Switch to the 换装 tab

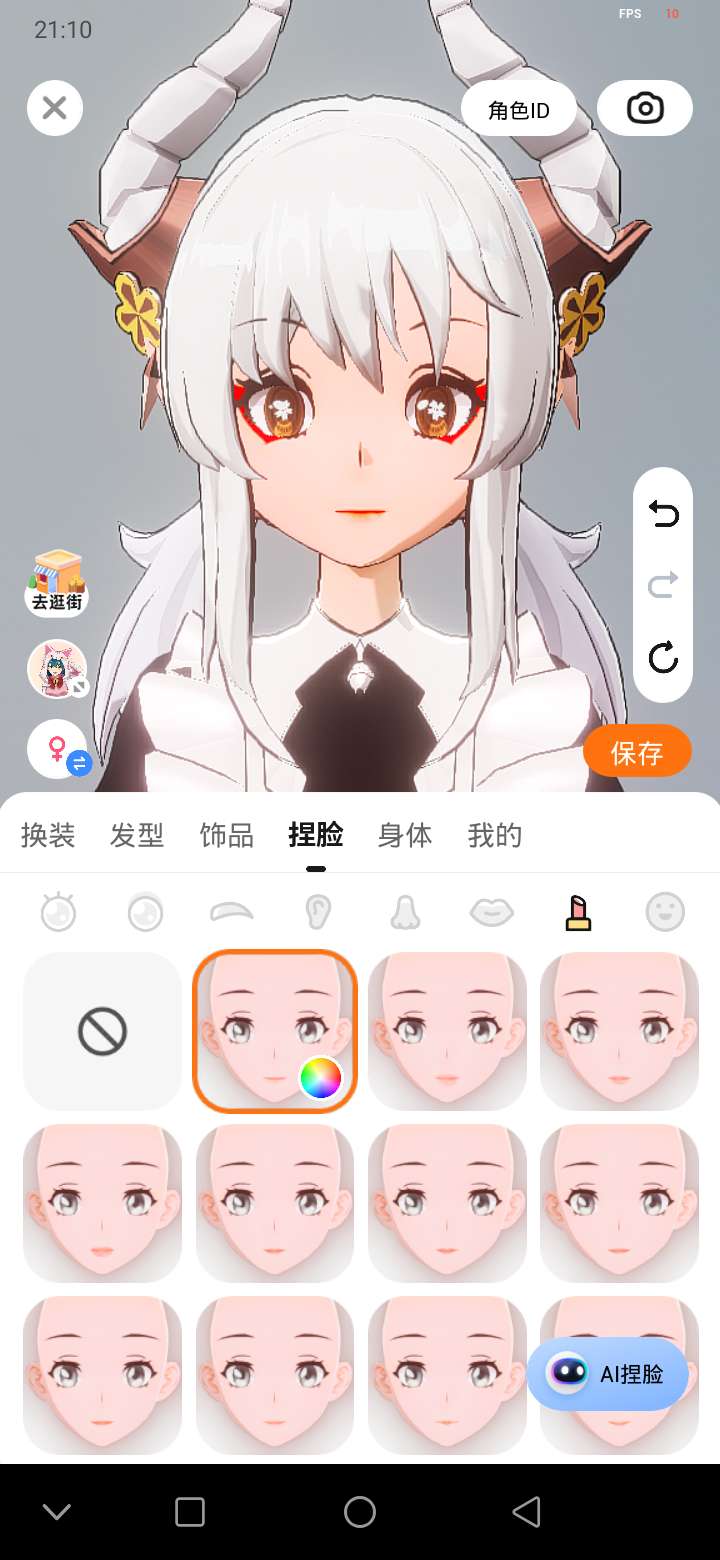click(x=48, y=835)
